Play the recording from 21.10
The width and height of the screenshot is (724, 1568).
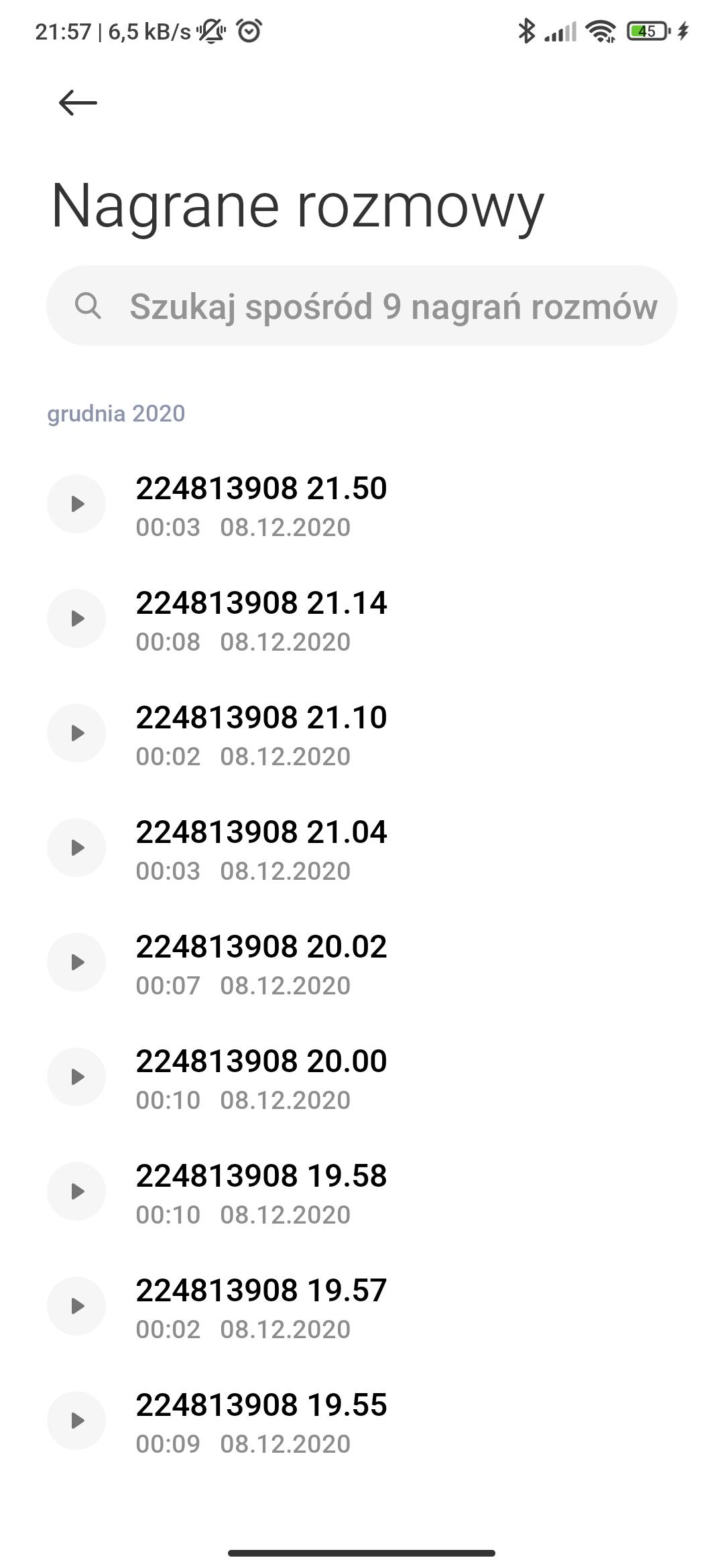76,733
